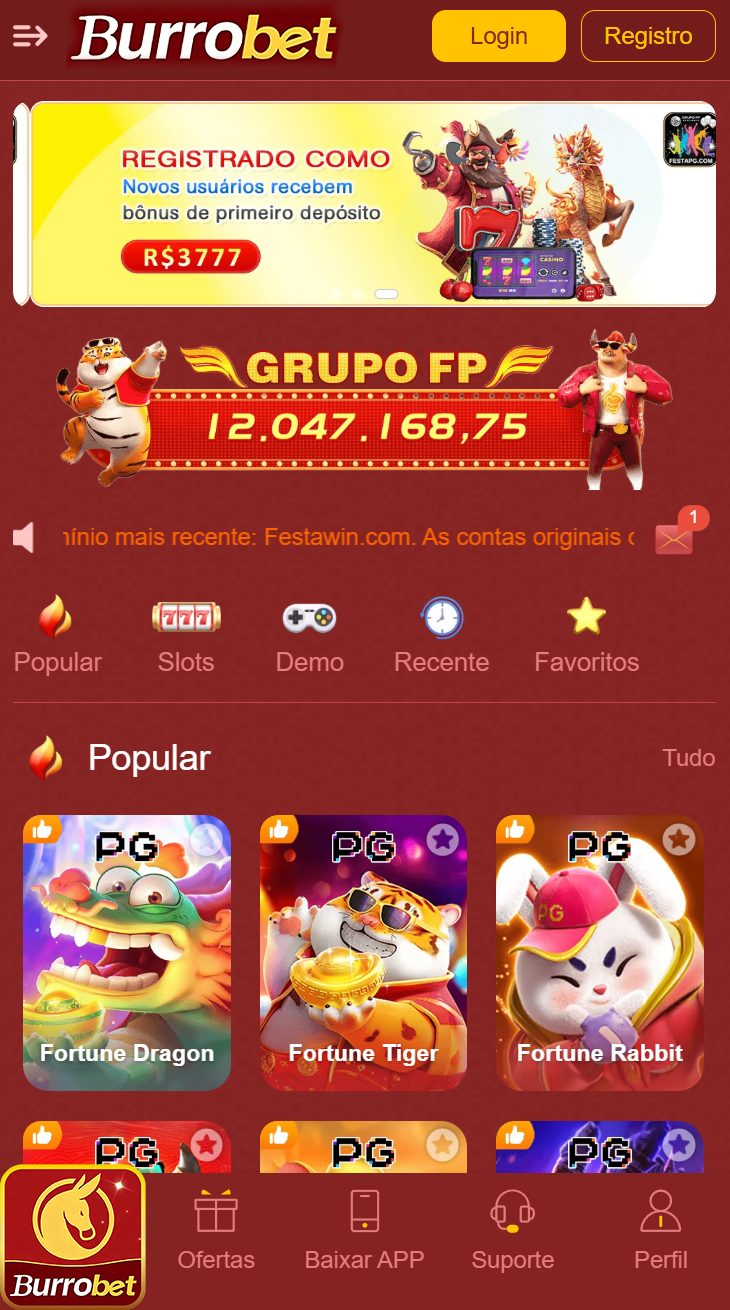Viewport: 730px width, 1310px height.
Task: Select the last carousel indicator dot
Action: coord(385,294)
